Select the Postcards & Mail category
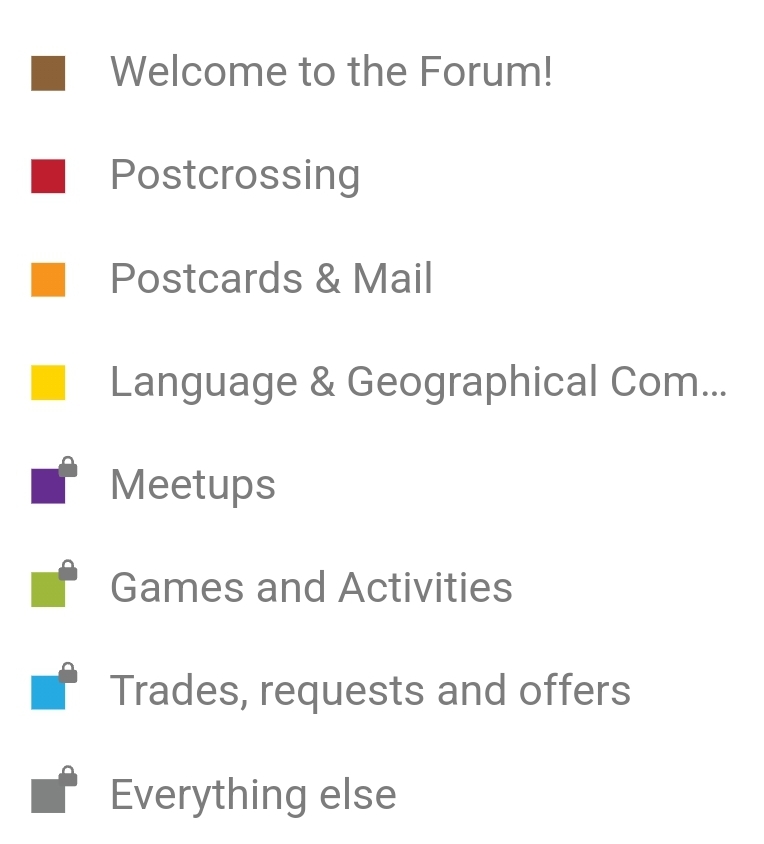The height and width of the screenshot is (844, 764). point(271,278)
